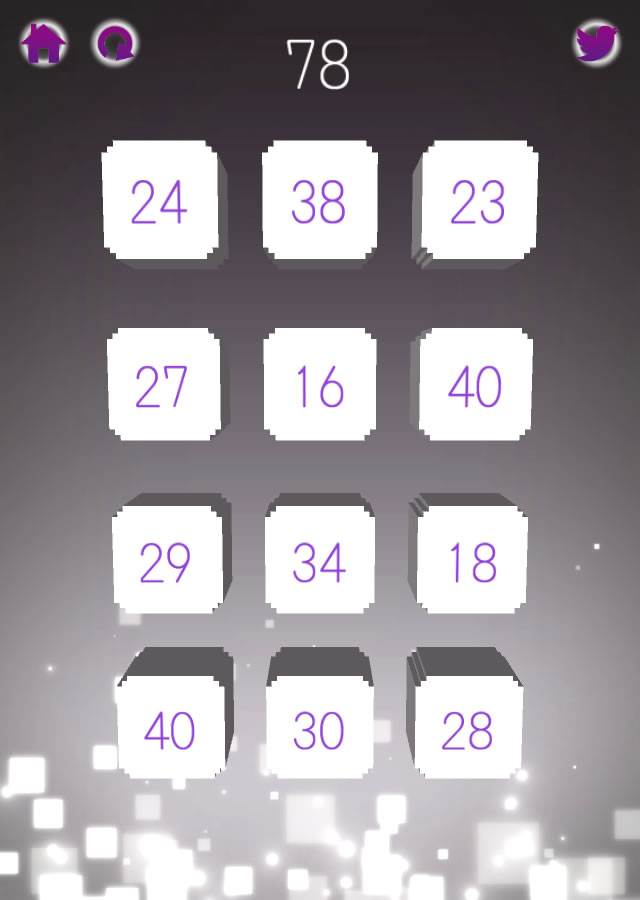This screenshot has width=640, height=900.
Task: Share the score on Twitter
Action: coord(596,44)
